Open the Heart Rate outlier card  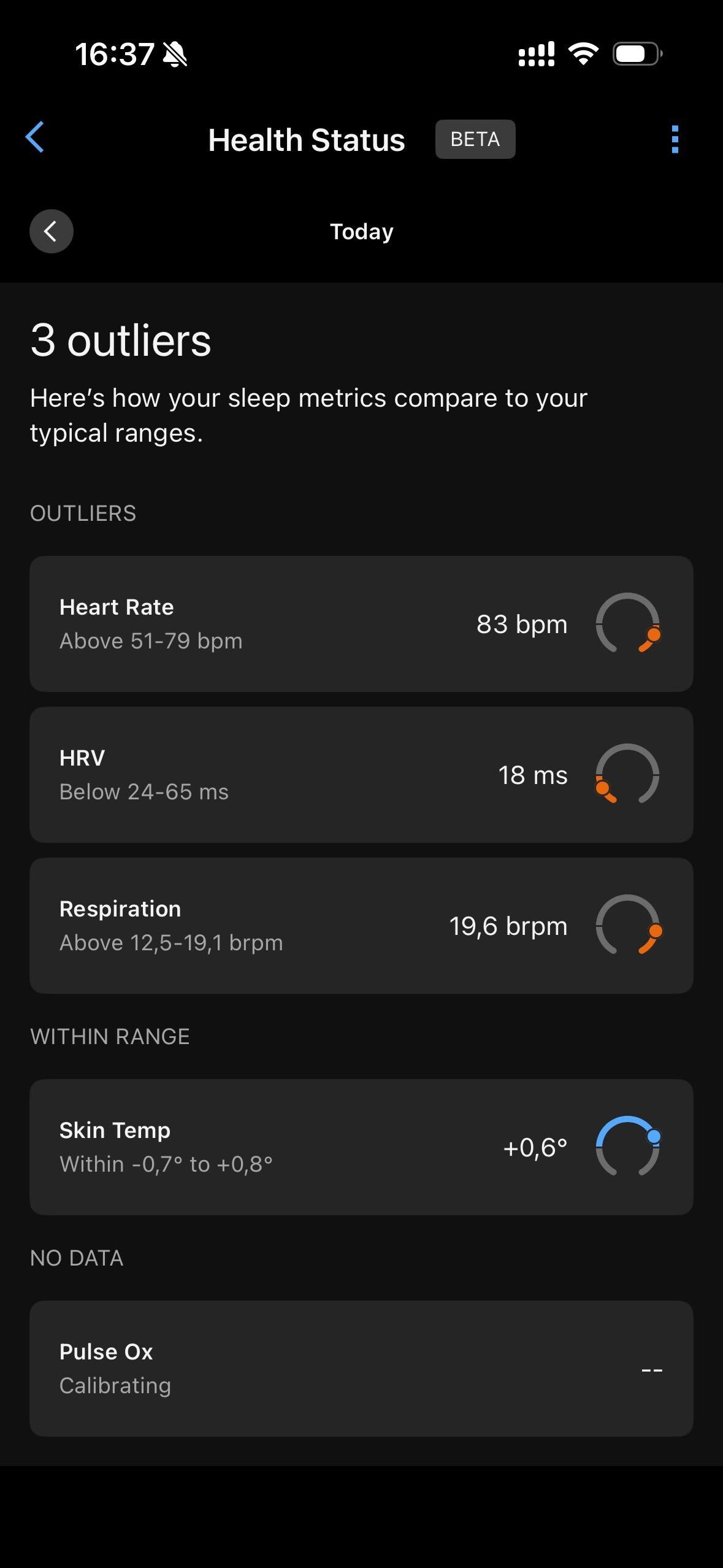point(361,624)
